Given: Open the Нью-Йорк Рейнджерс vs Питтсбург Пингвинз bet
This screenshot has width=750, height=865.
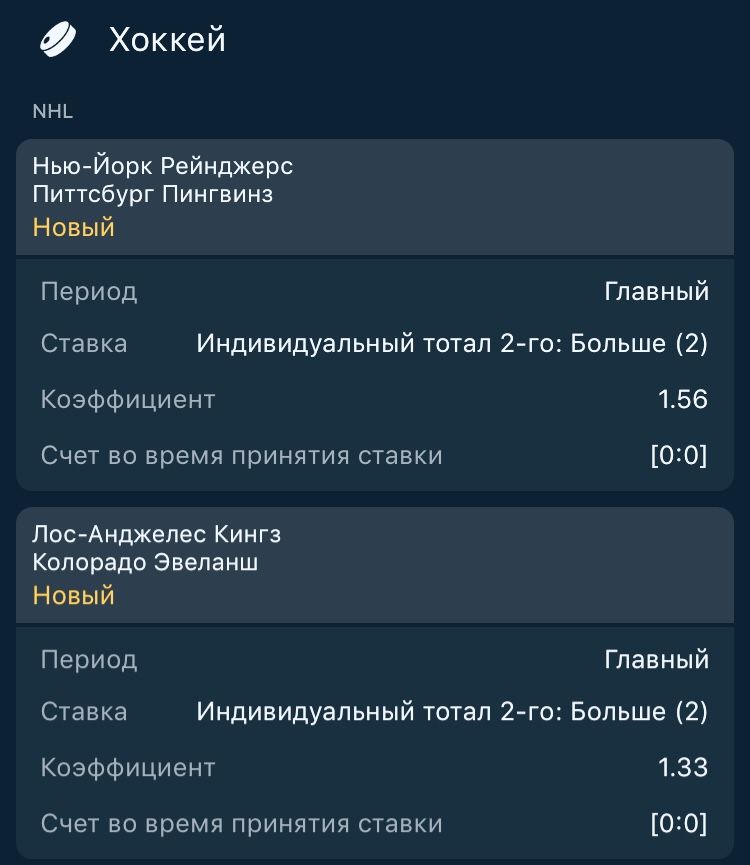Looking at the screenshot, I should point(374,196).
